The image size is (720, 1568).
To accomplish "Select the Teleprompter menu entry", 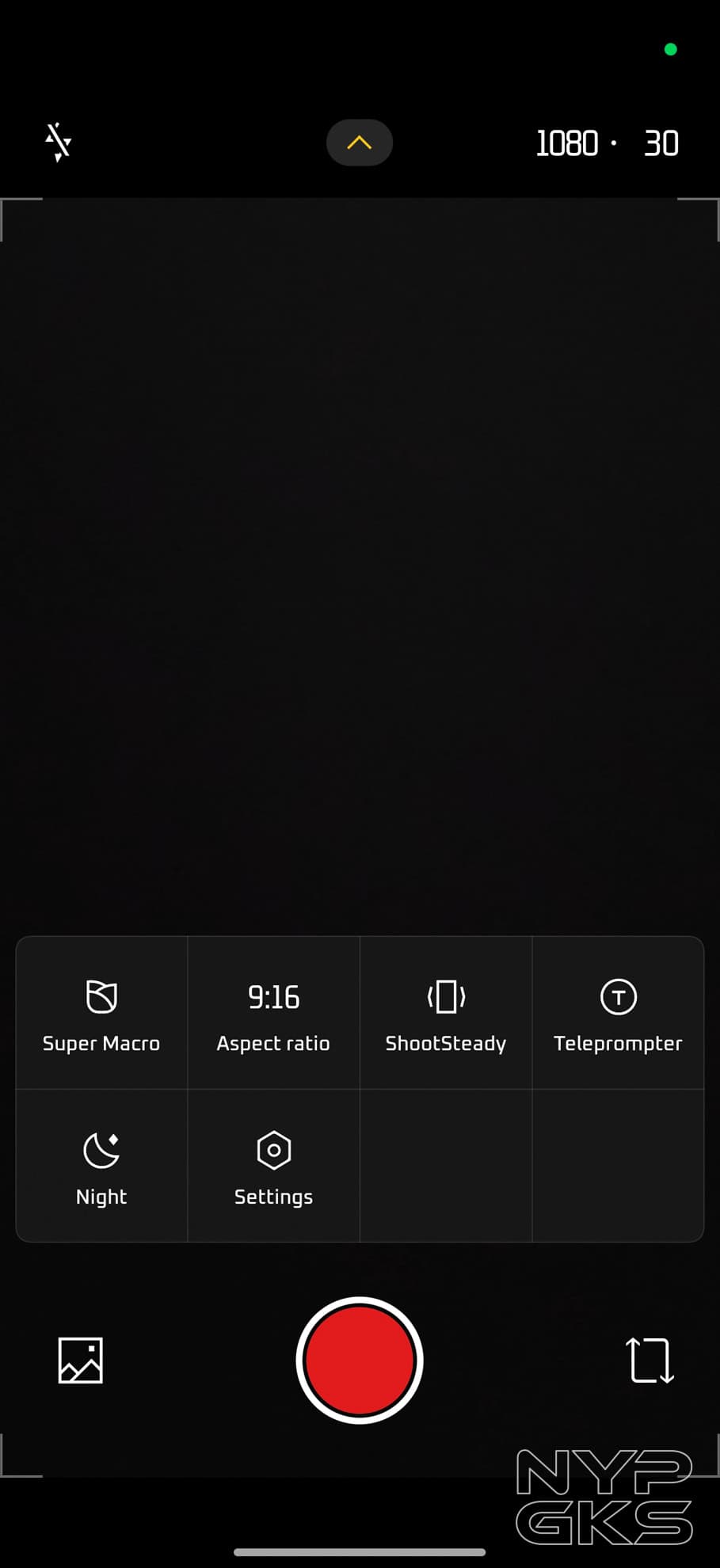I will 618,1014.
